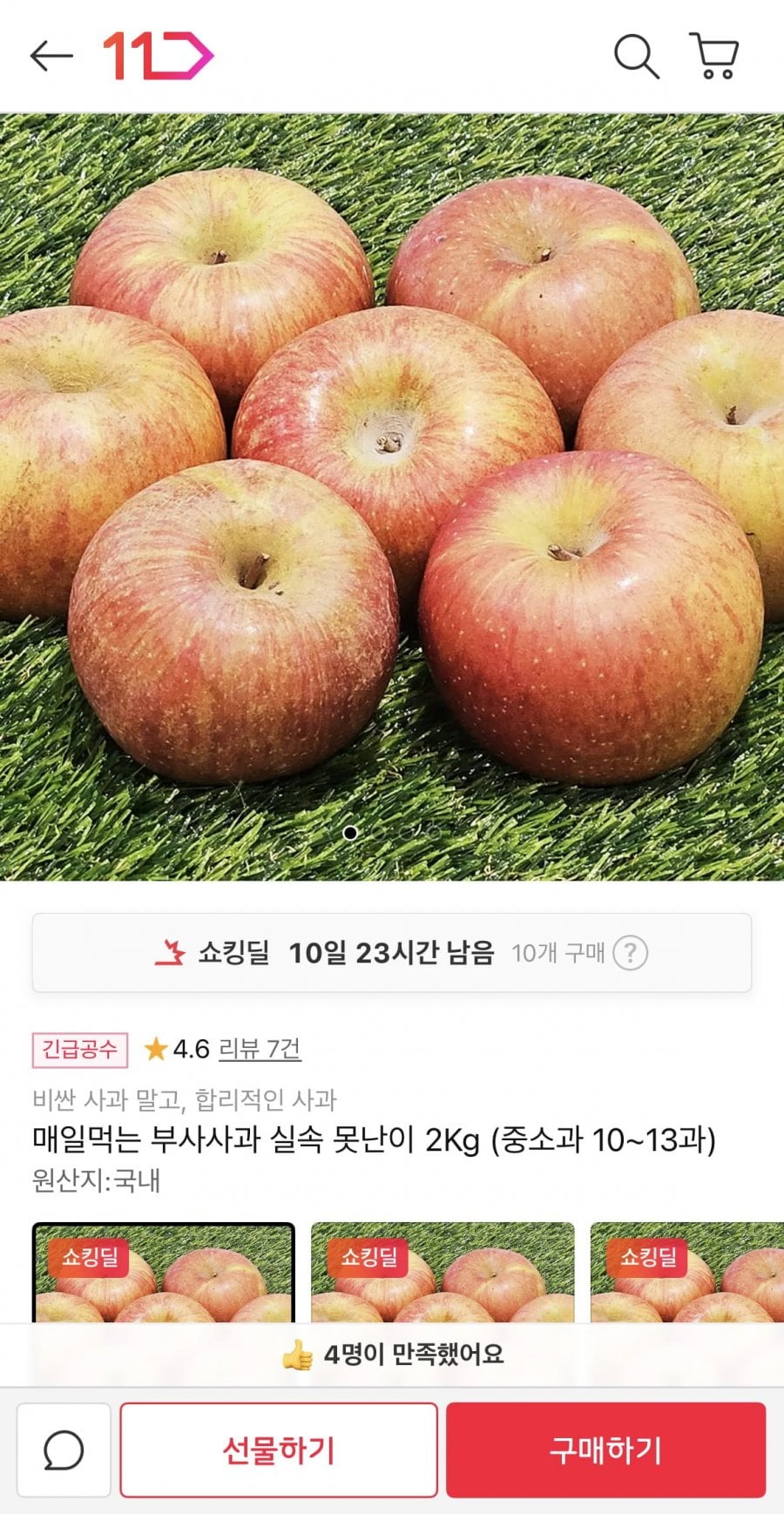Tap the 구매하기 purchase button
Viewport: 784px width, 1514px height.
(x=606, y=1450)
